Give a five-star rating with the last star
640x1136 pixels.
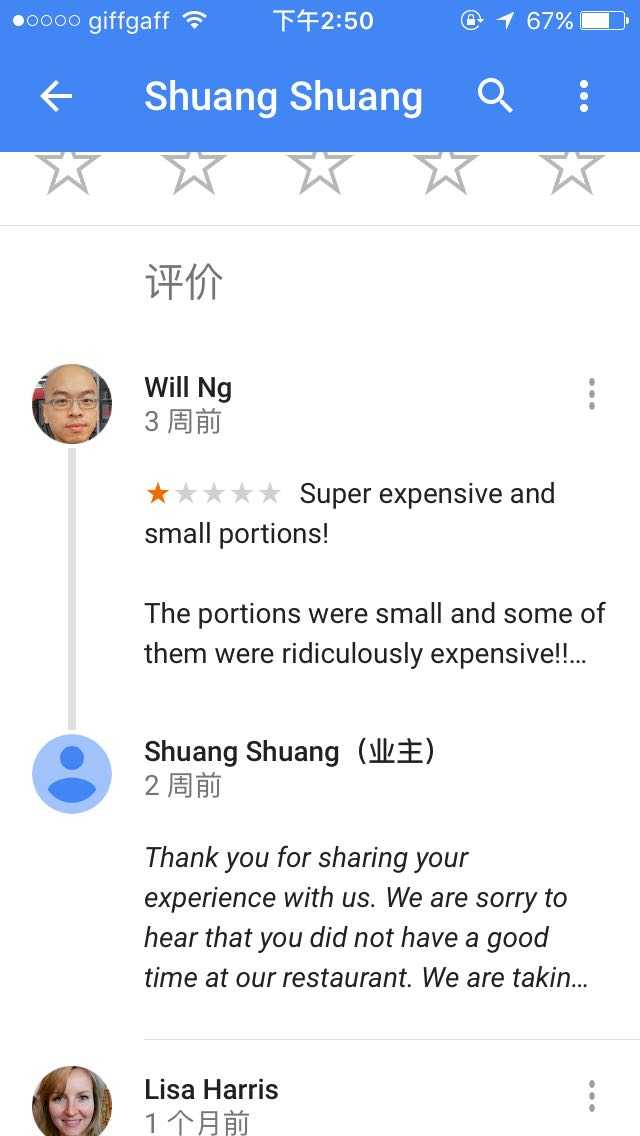point(572,170)
